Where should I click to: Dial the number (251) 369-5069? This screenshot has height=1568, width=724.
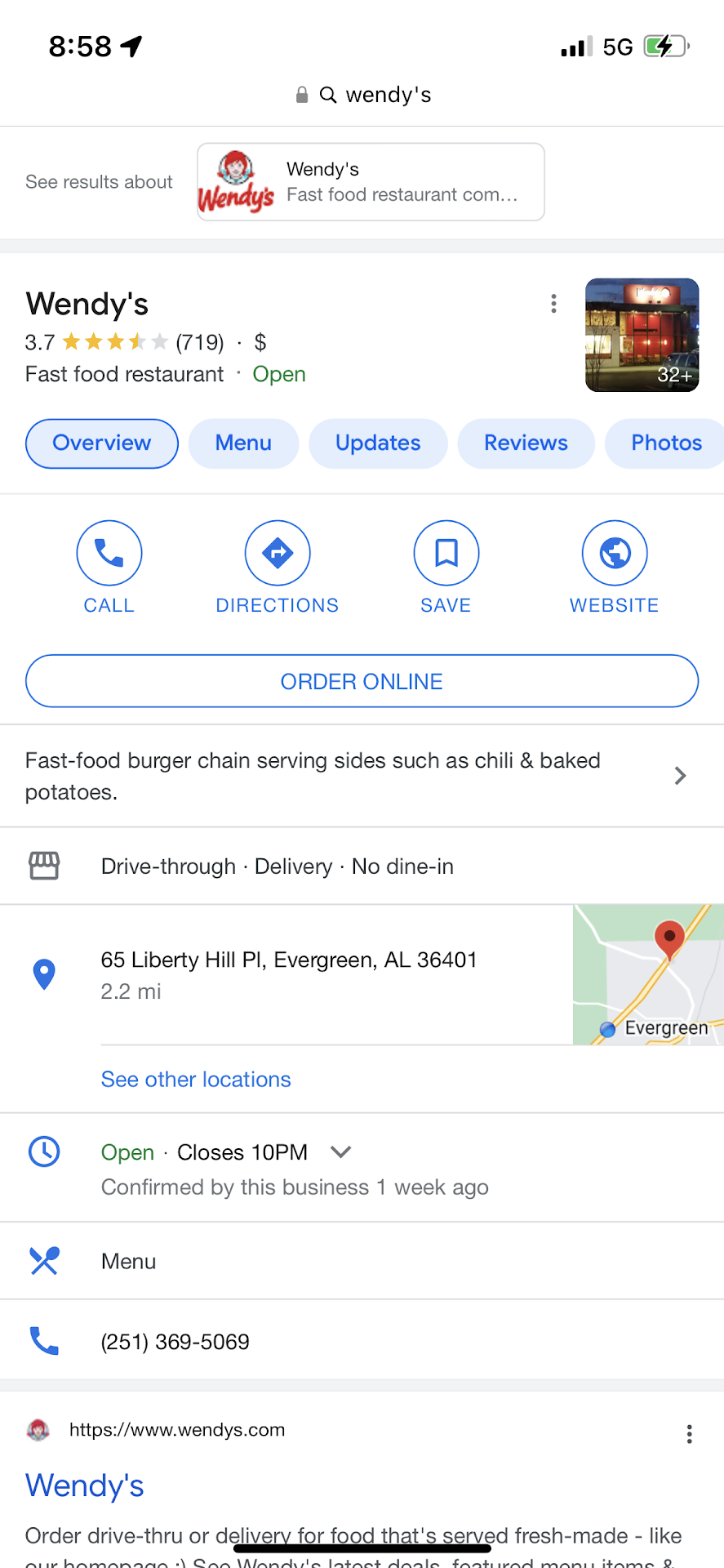175,1342
